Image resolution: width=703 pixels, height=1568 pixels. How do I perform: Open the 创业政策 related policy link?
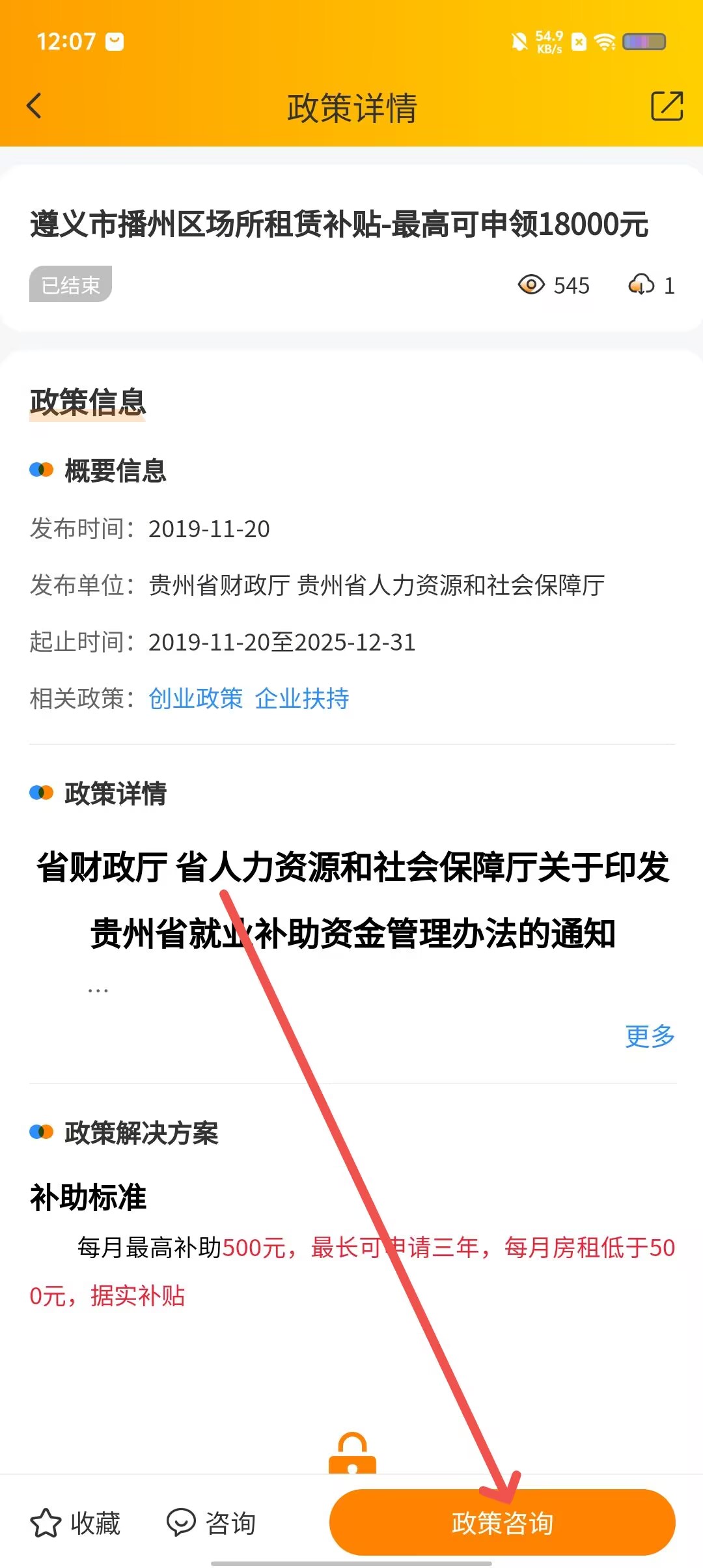click(x=195, y=699)
